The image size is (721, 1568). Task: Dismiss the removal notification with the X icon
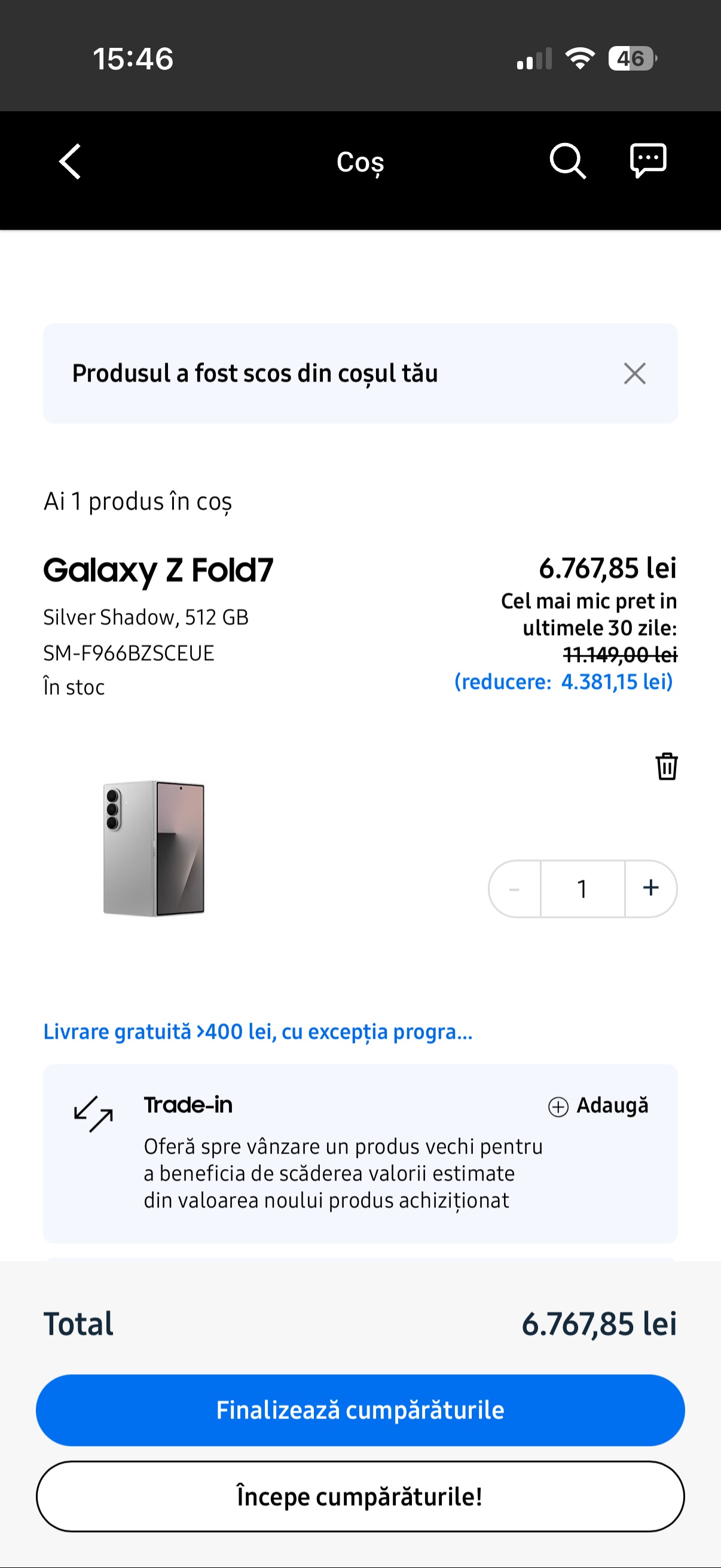[x=636, y=374]
